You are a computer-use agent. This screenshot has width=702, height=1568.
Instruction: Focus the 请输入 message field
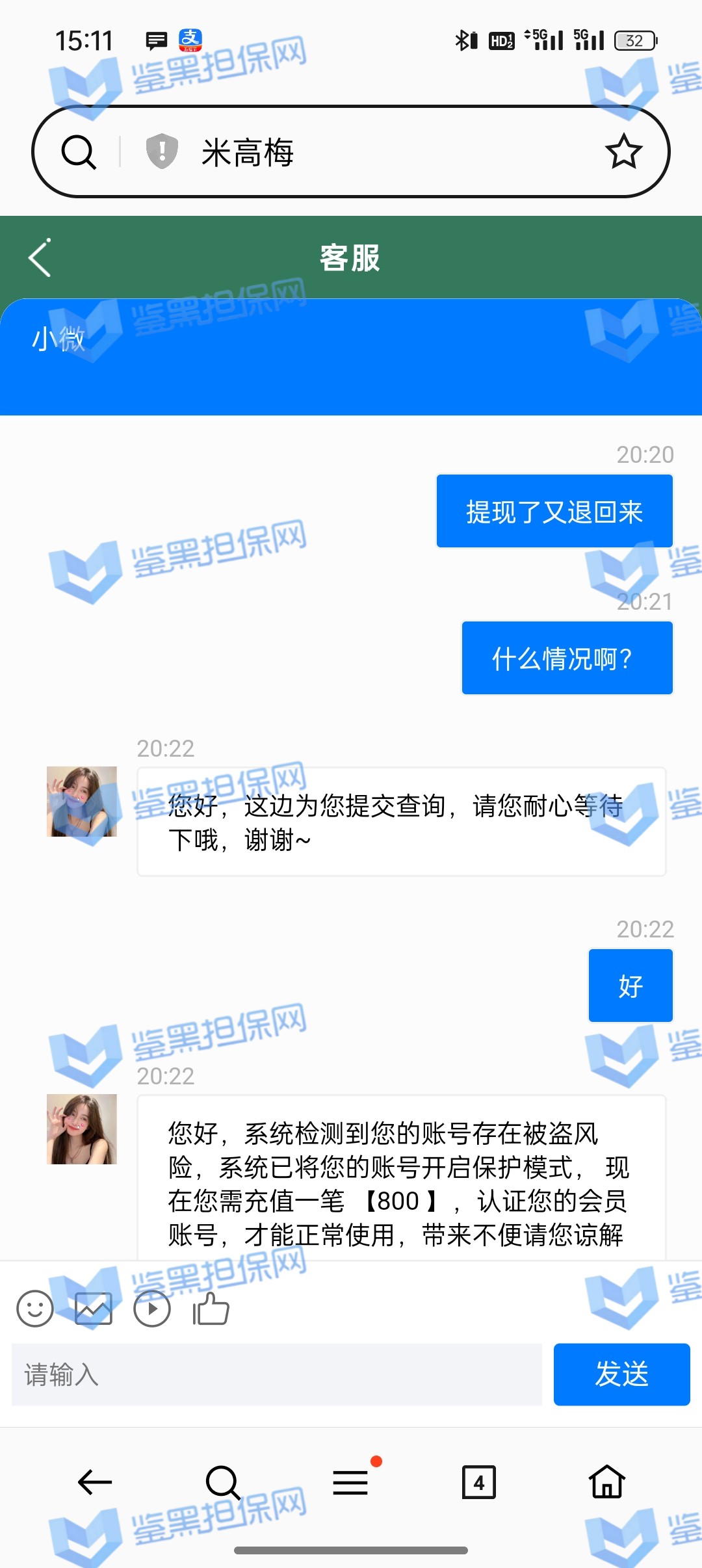277,1375
